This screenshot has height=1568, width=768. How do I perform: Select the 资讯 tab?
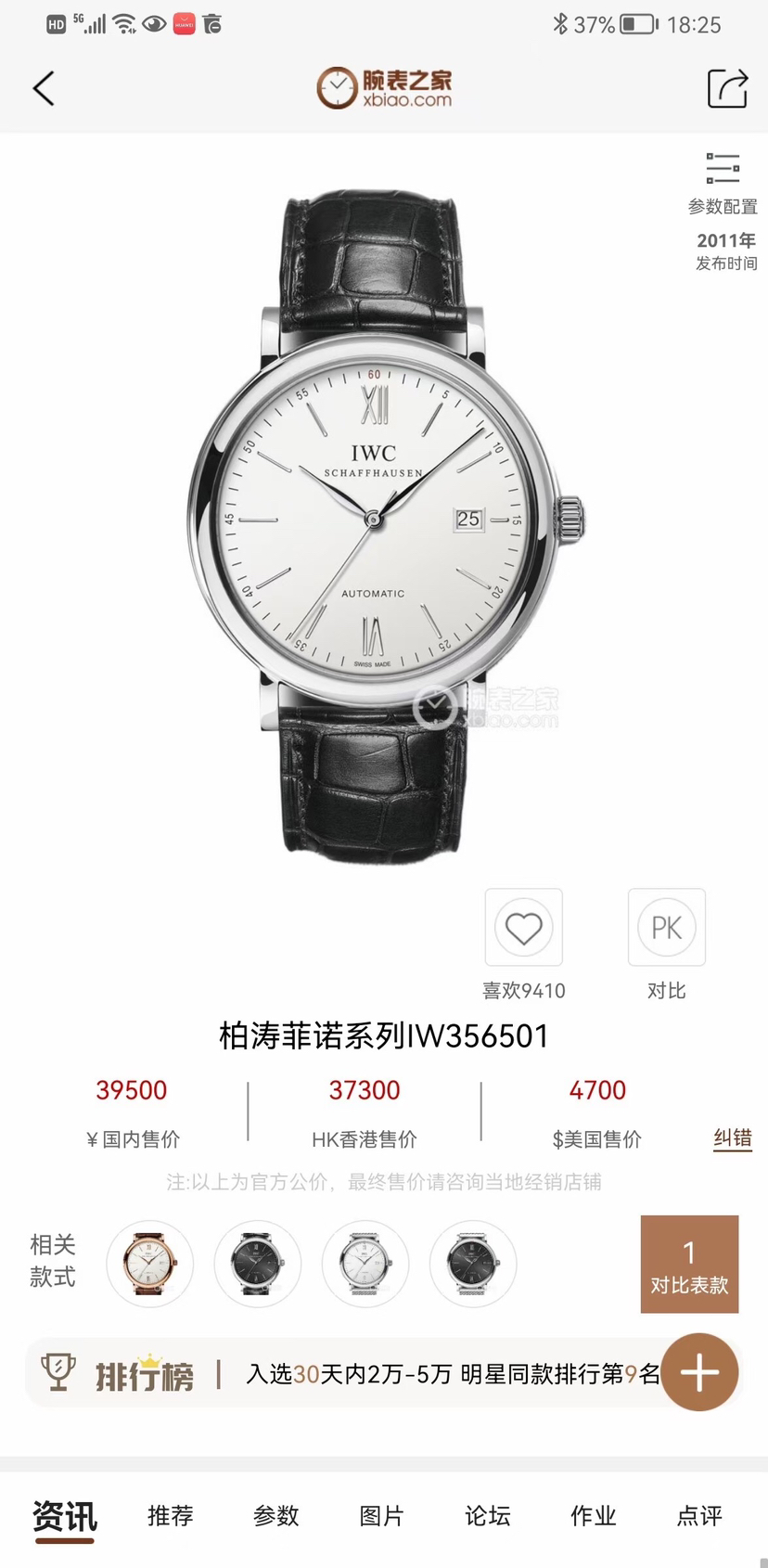65,1516
